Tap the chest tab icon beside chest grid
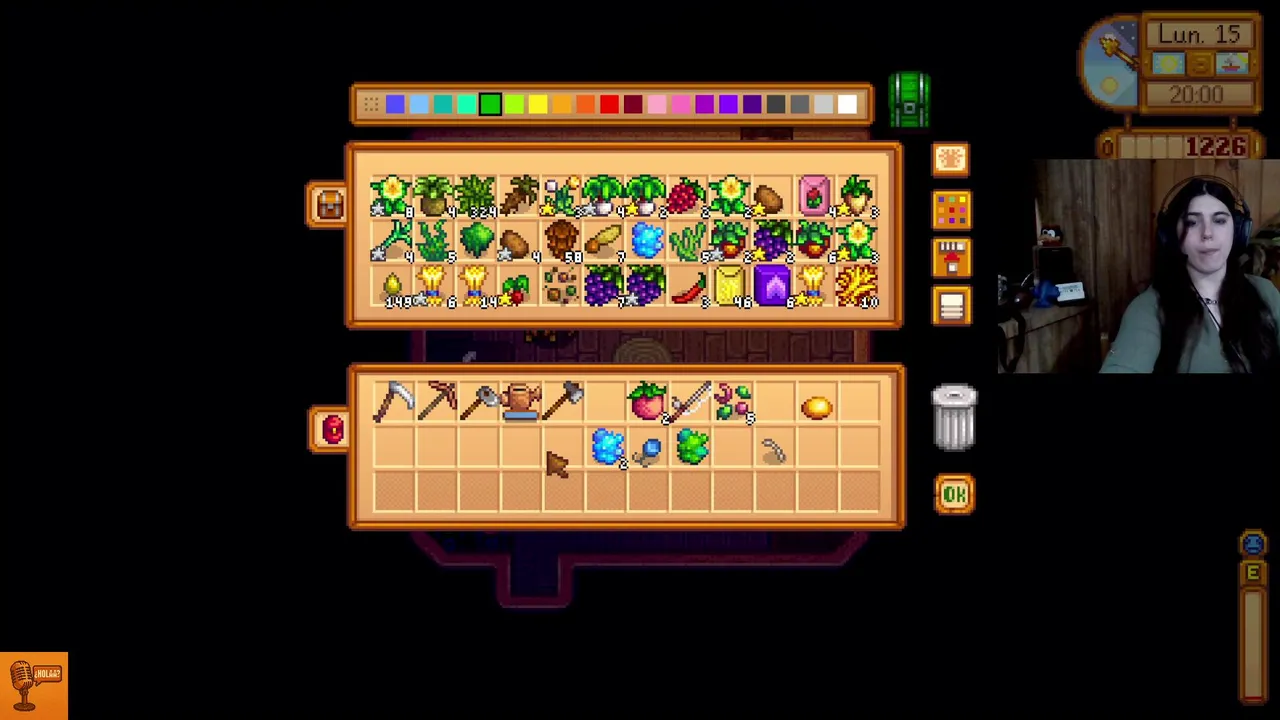The width and height of the screenshot is (1280, 720). tap(329, 204)
